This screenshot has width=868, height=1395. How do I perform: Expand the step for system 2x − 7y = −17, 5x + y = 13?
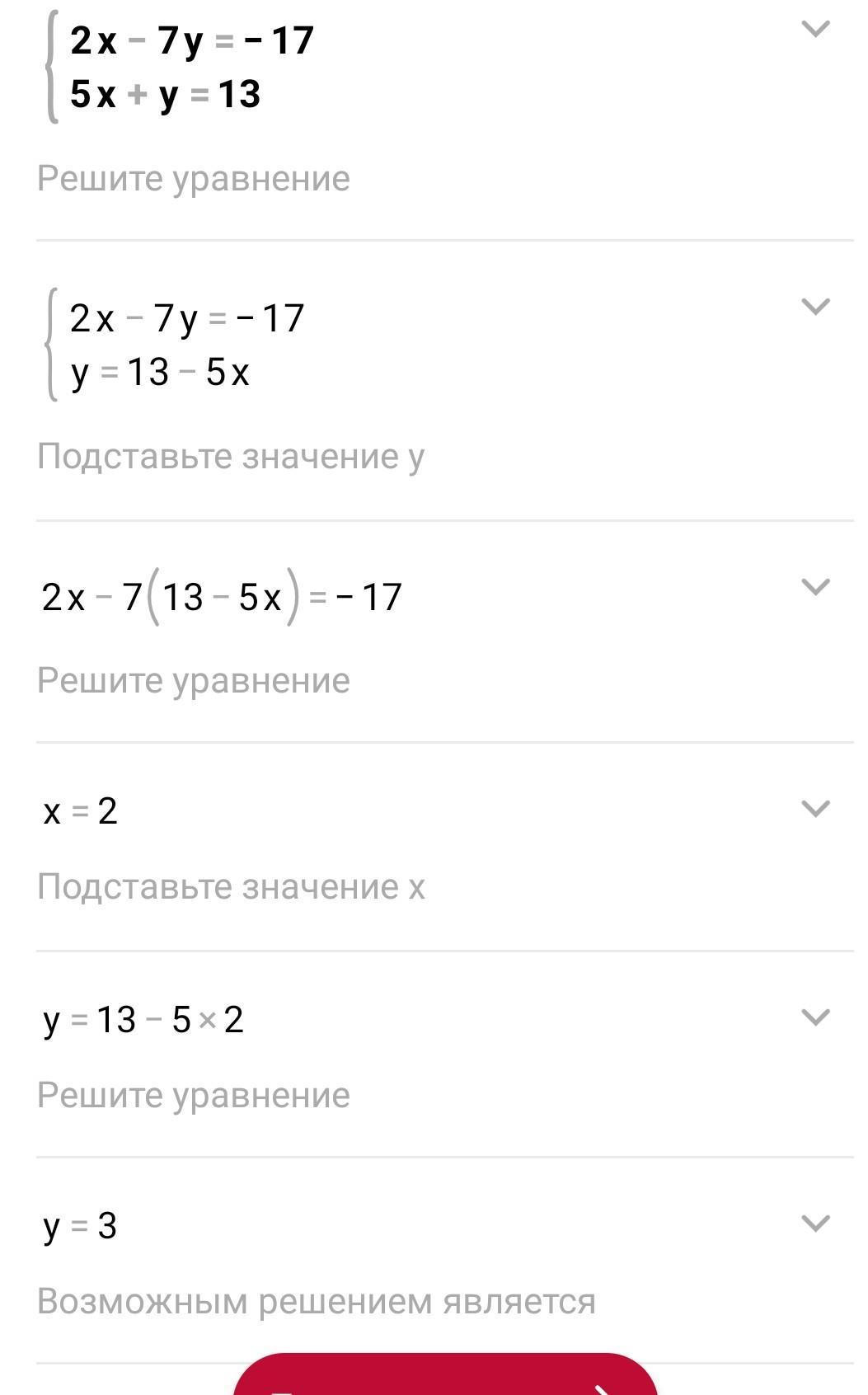pos(815,29)
